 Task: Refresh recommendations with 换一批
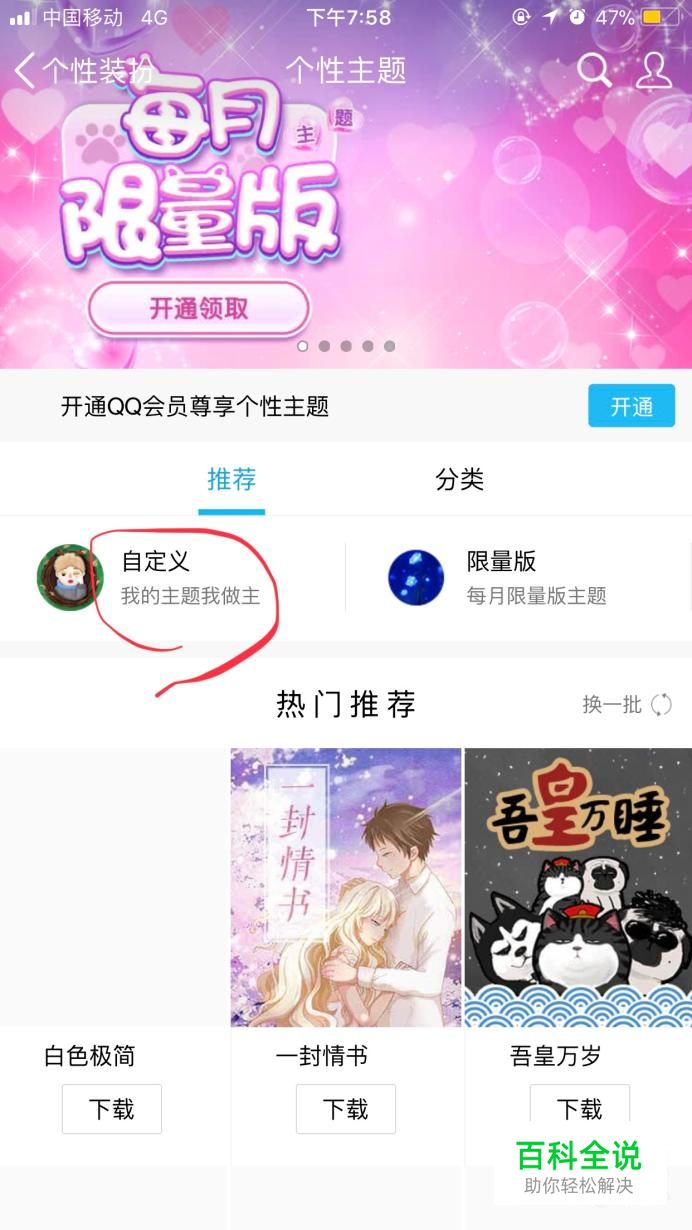[628, 704]
